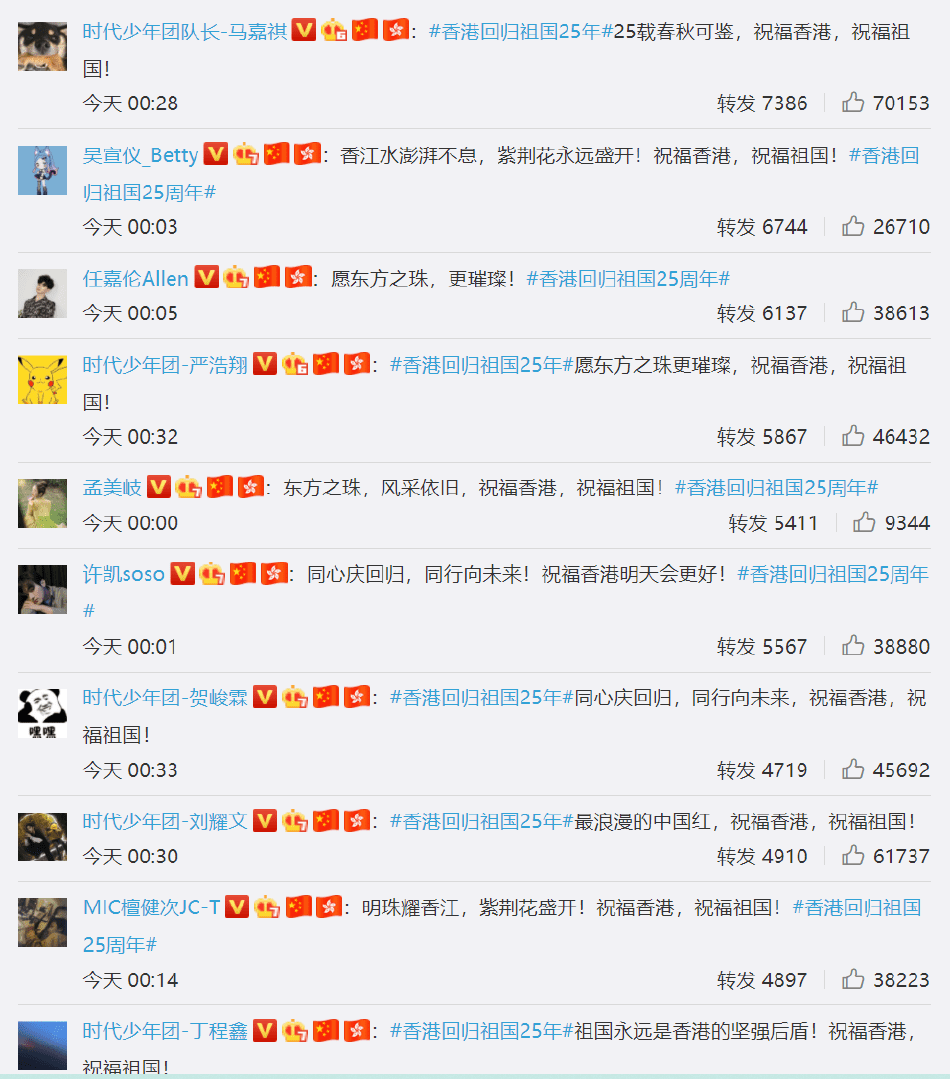Screen dimensions: 950x1079
Task: Open 时代少年团队长-马嘉祺's profile link
Action: tap(185, 31)
